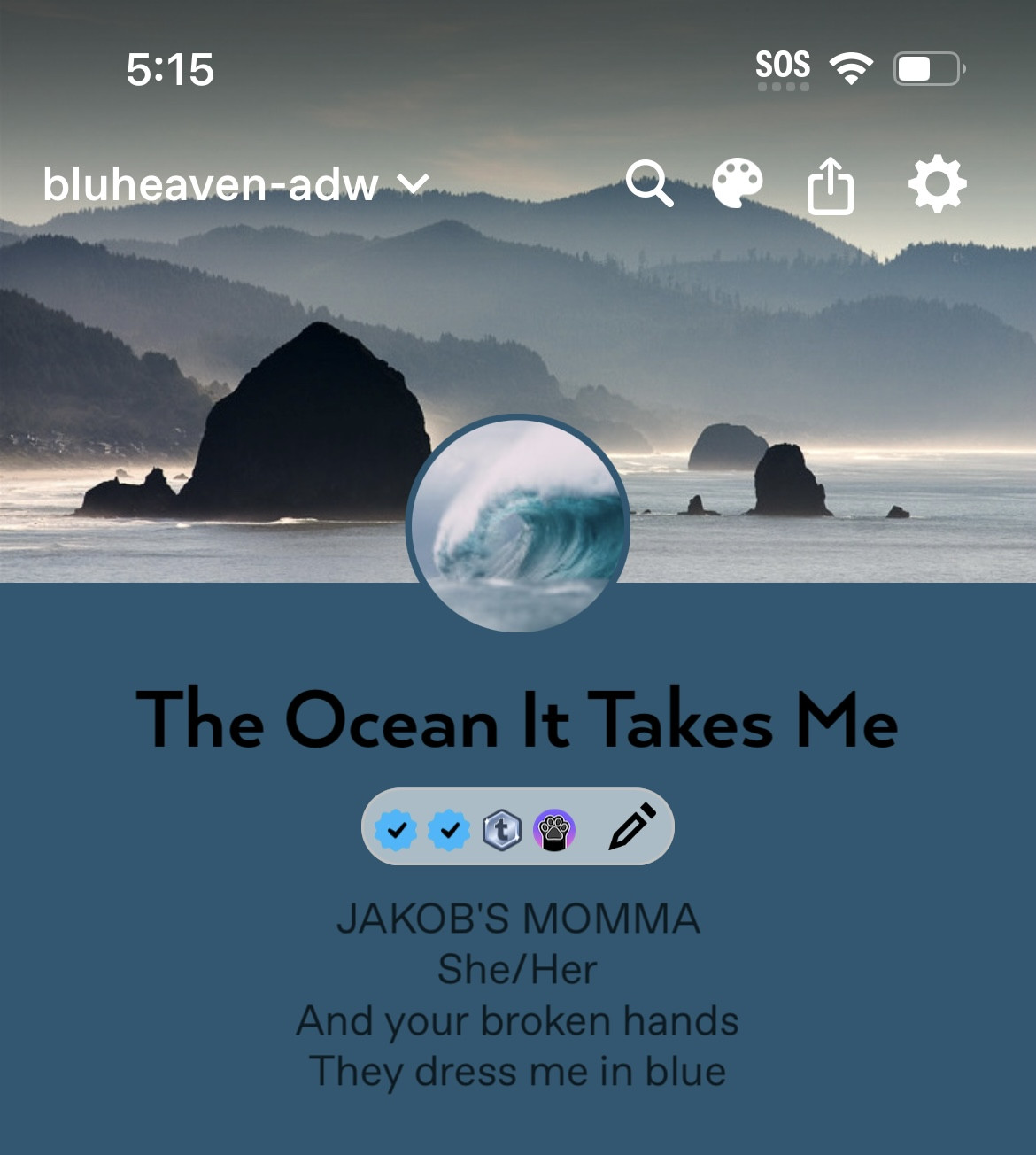Image resolution: width=1036 pixels, height=1155 pixels.
Task: View the Tumblr hexagon badge
Action: click(502, 830)
